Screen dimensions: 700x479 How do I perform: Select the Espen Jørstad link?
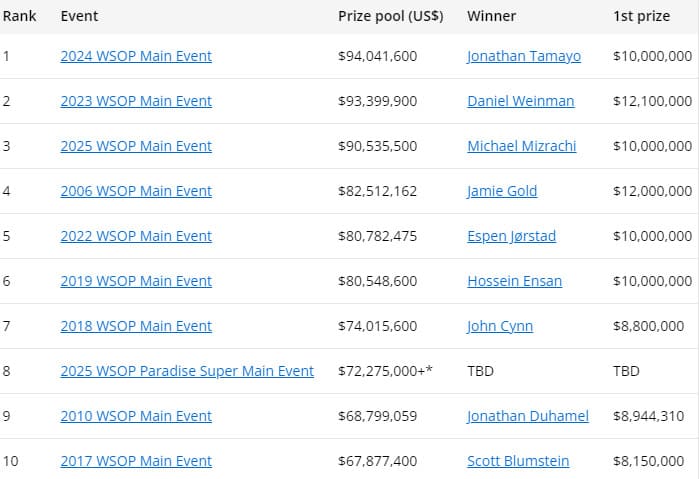pyautogui.click(x=511, y=236)
